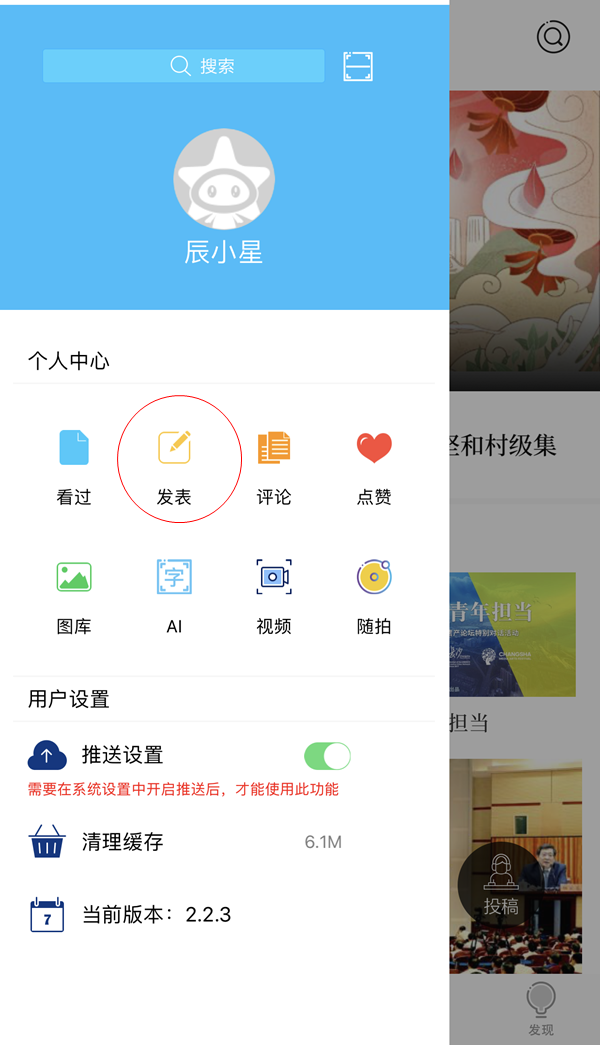Open 随拍 snapshot feature

click(x=374, y=593)
